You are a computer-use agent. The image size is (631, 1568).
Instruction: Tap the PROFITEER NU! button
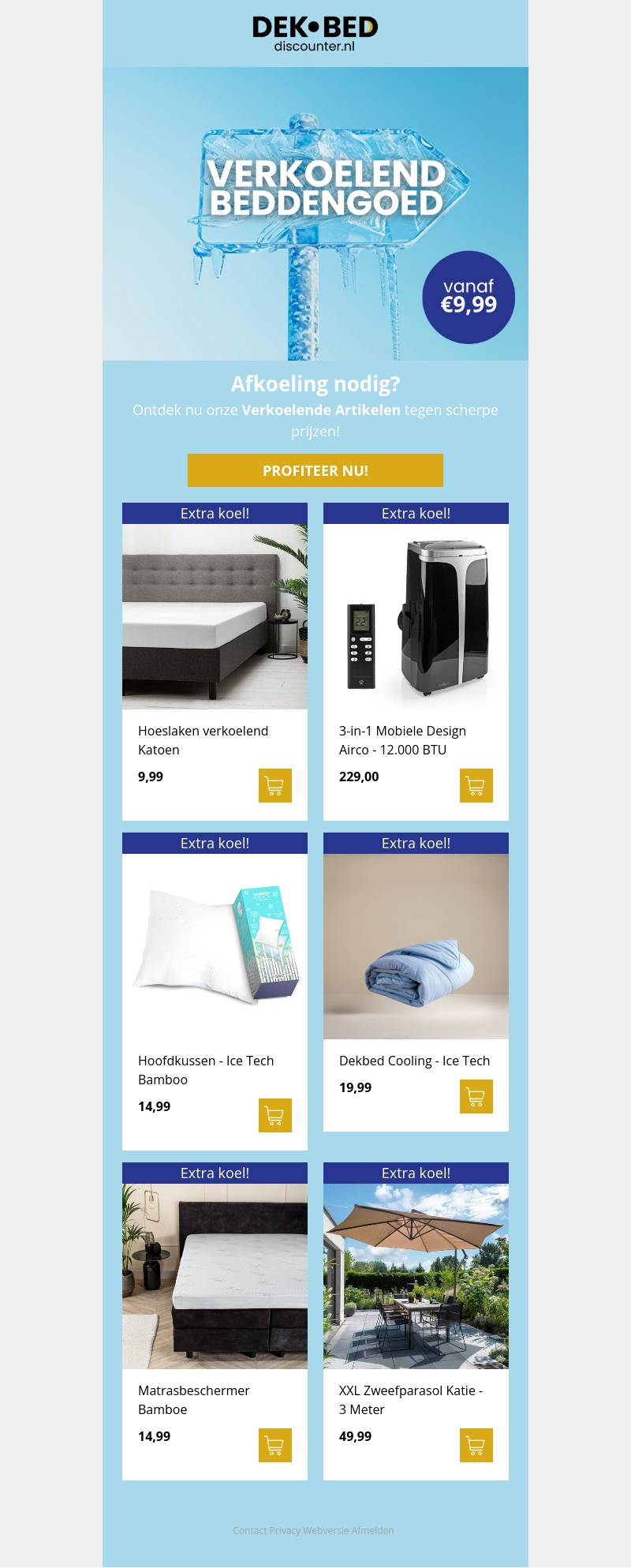[315, 470]
